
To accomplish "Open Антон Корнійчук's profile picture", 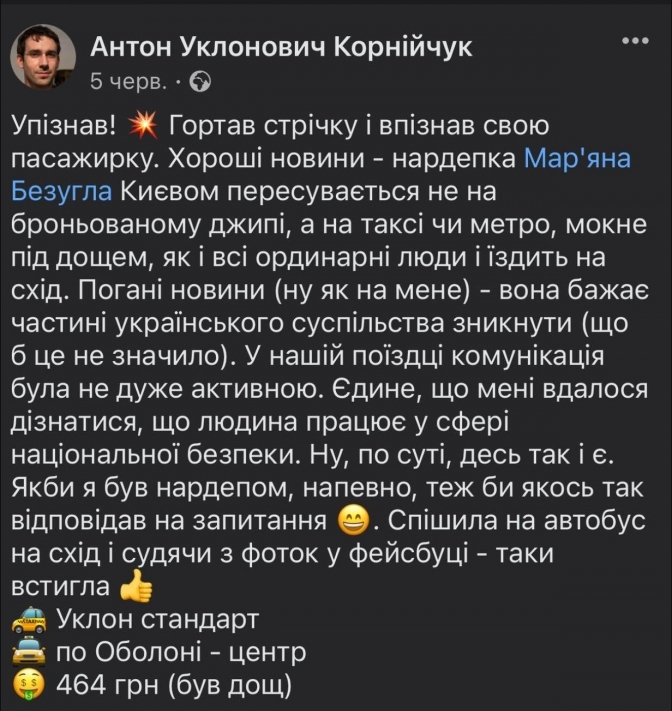I will (x=43, y=56).
